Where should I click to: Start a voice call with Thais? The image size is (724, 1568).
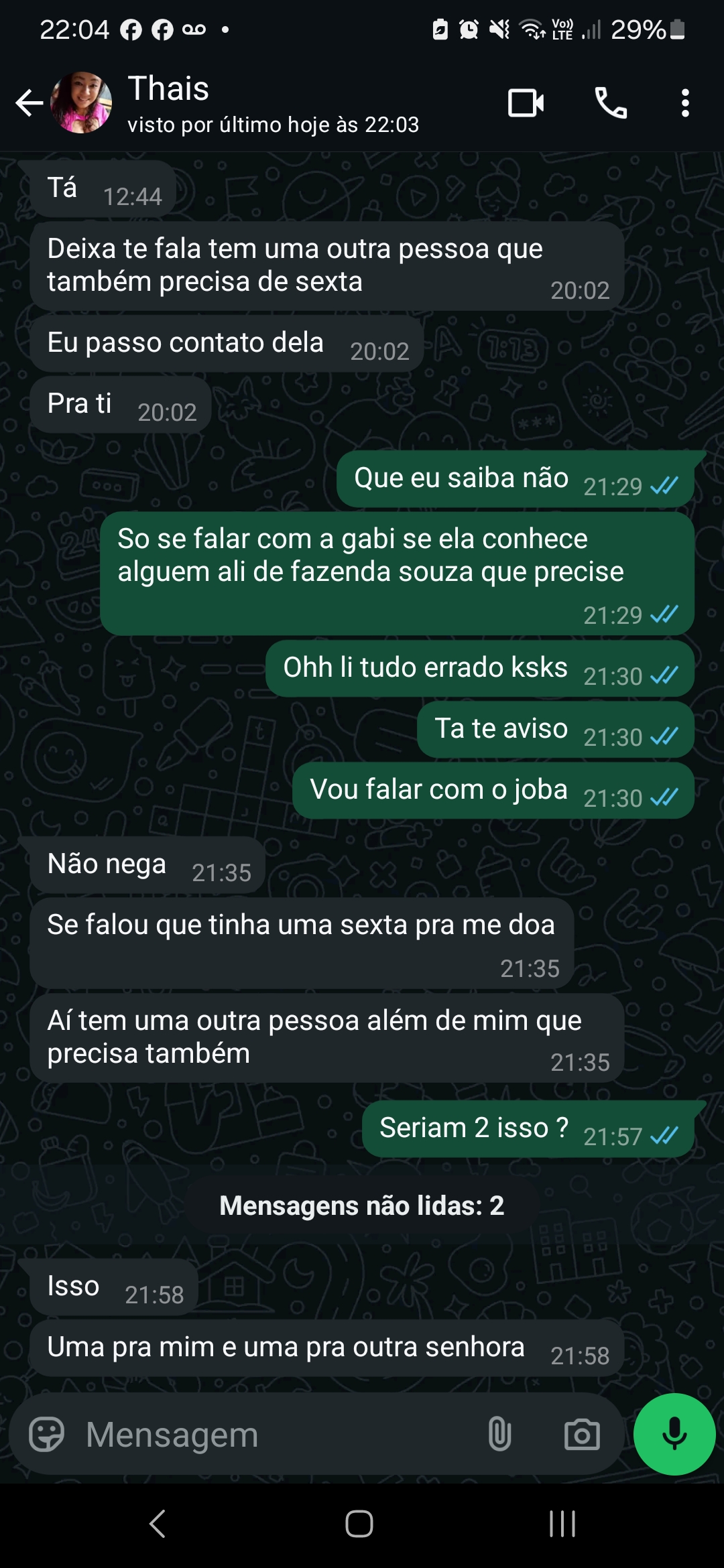click(x=611, y=103)
